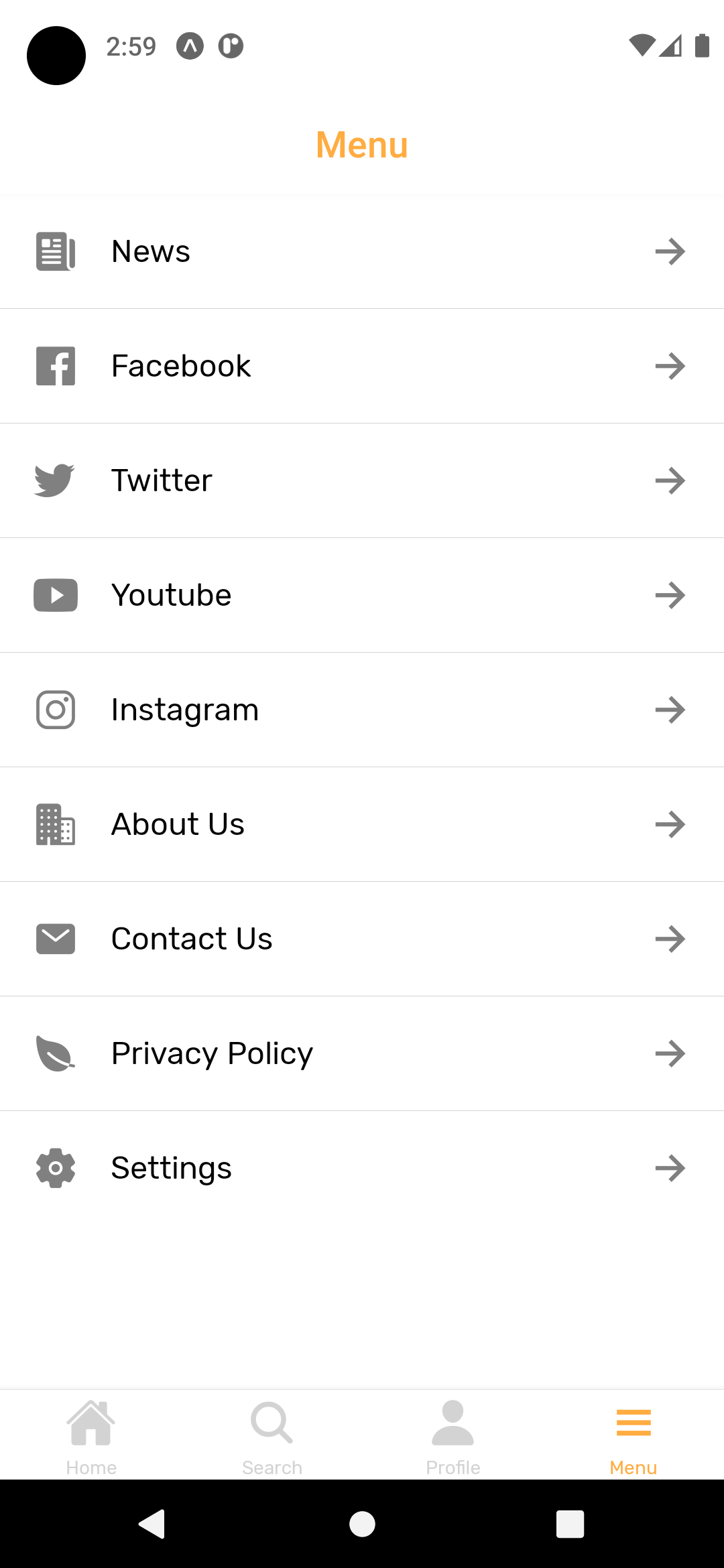Tap the Search magnifier icon
724x1568 pixels.
[x=271, y=1422]
